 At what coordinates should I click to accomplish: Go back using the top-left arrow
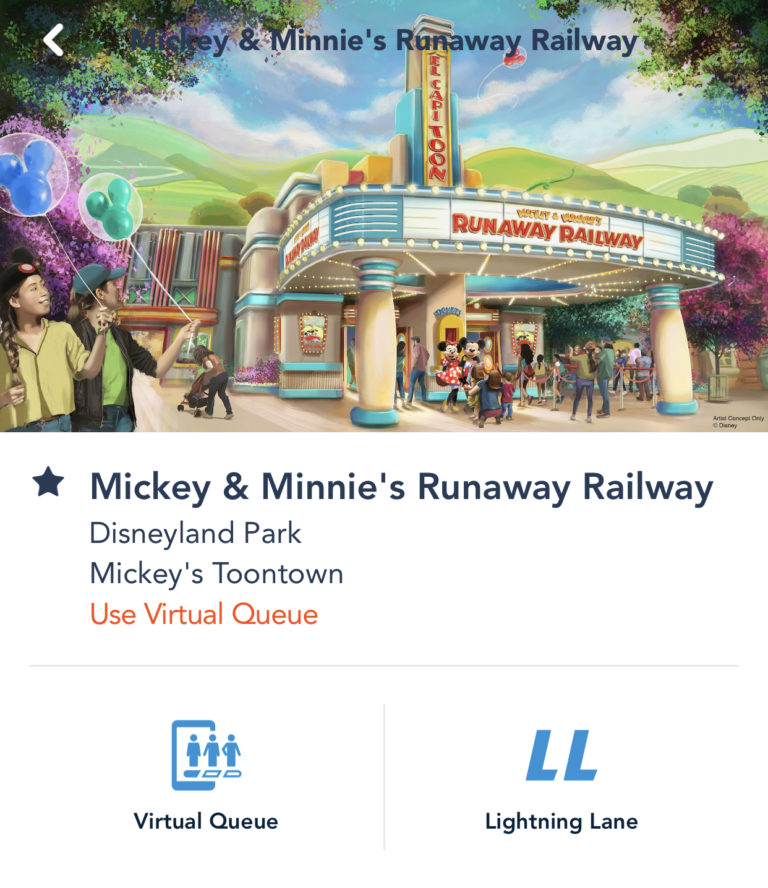(x=53, y=41)
